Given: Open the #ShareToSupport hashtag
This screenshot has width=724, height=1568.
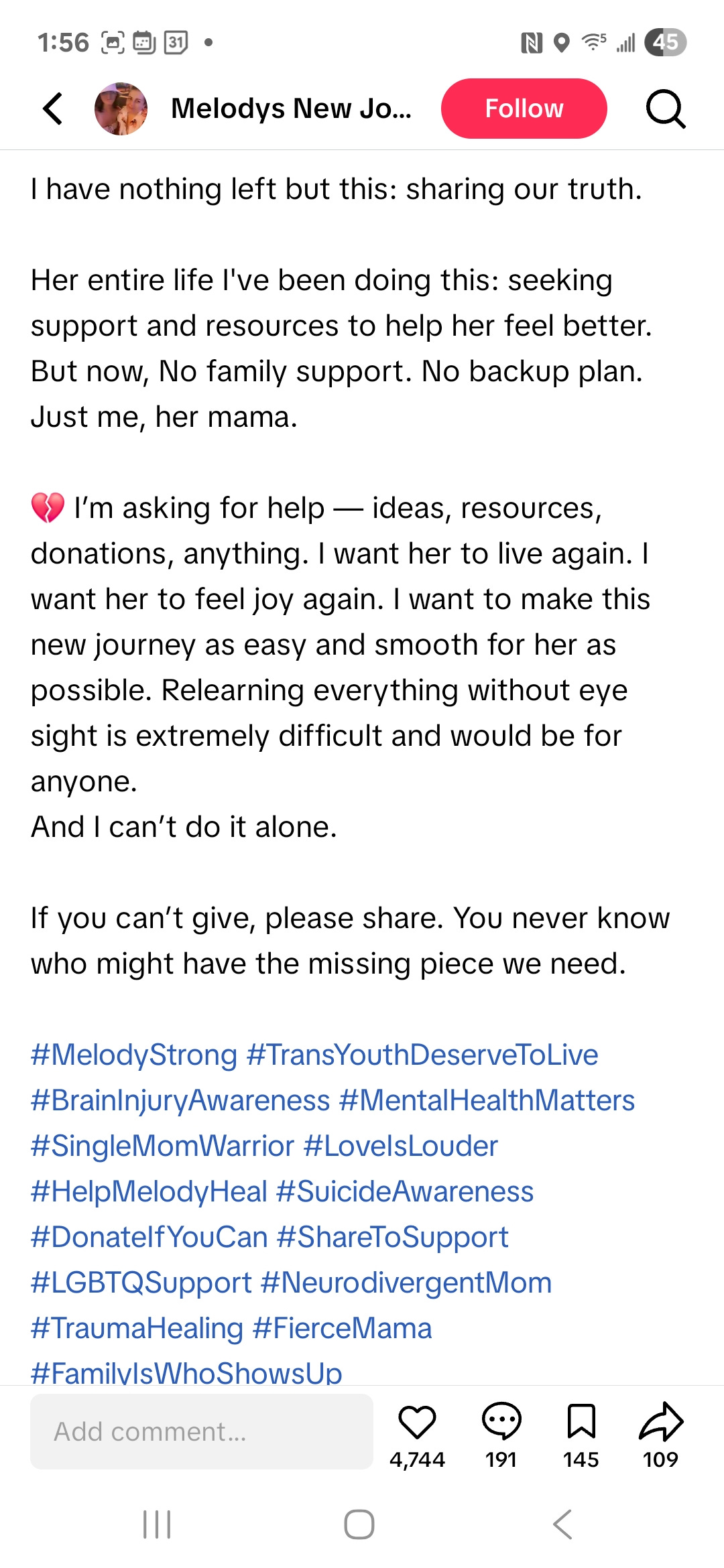Looking at the screenshot, I should pyautogui.click(x=392, y=1237).
